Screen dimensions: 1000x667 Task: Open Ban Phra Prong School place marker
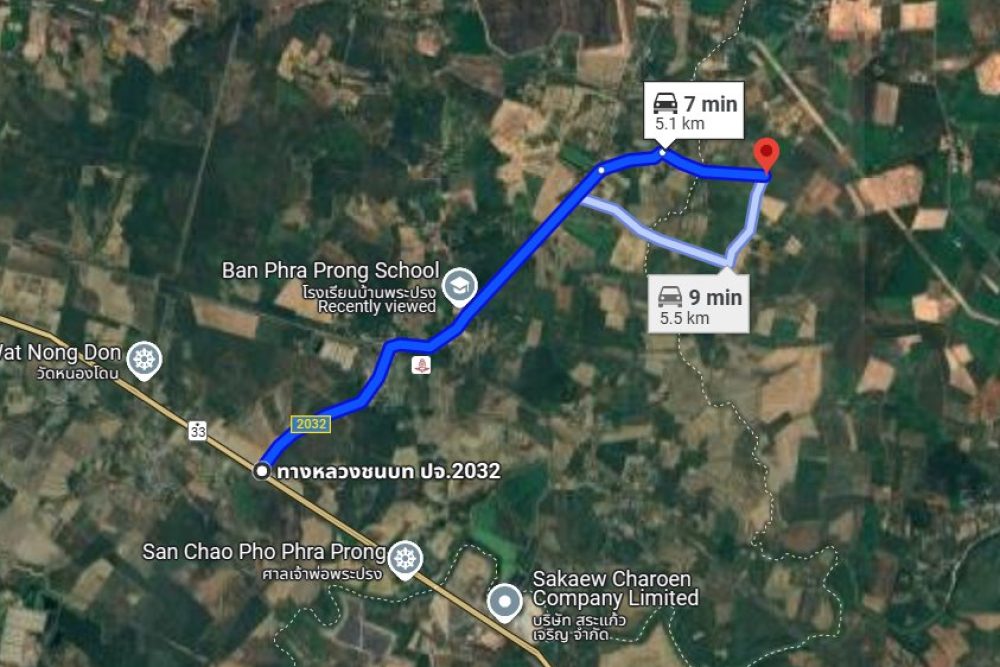tap(461, 287)
